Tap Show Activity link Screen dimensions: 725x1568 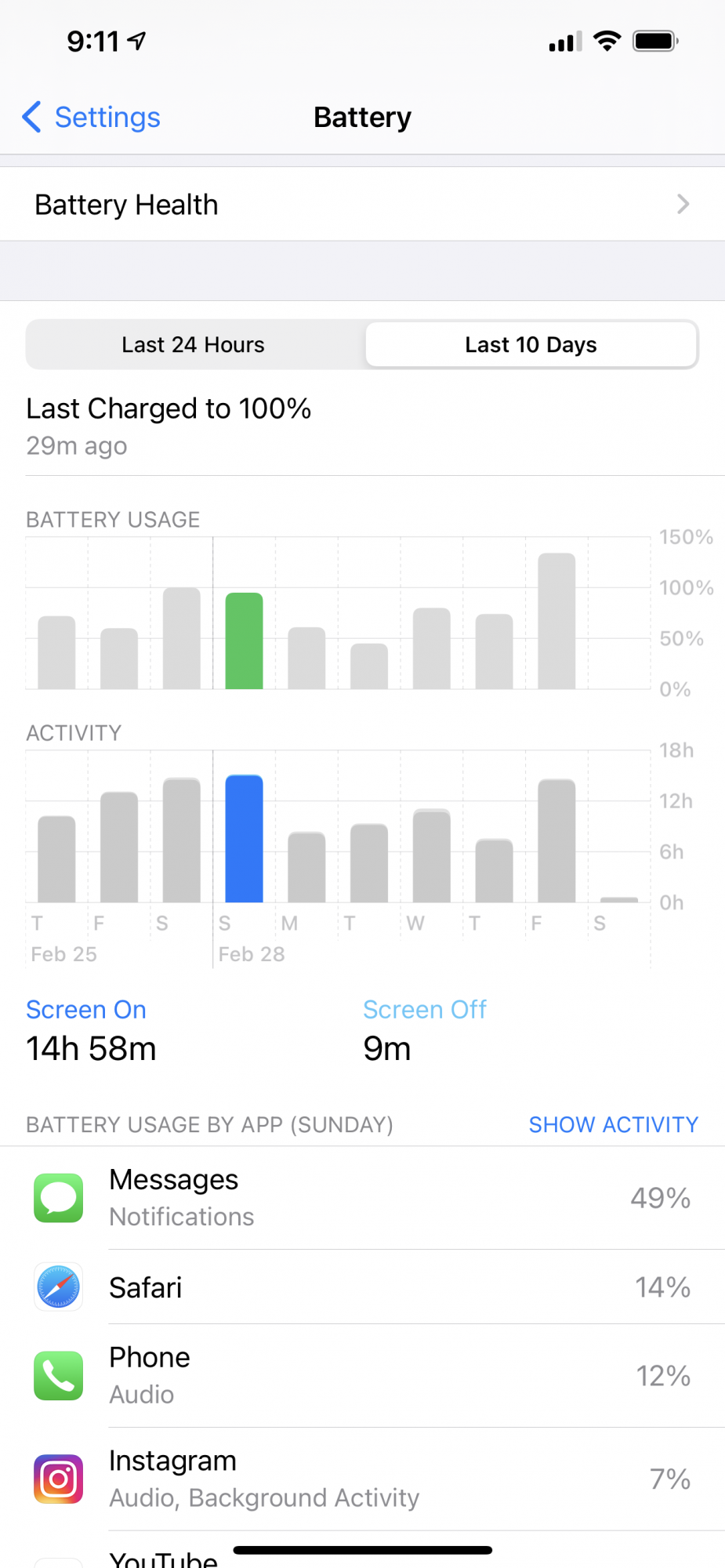613,1125
